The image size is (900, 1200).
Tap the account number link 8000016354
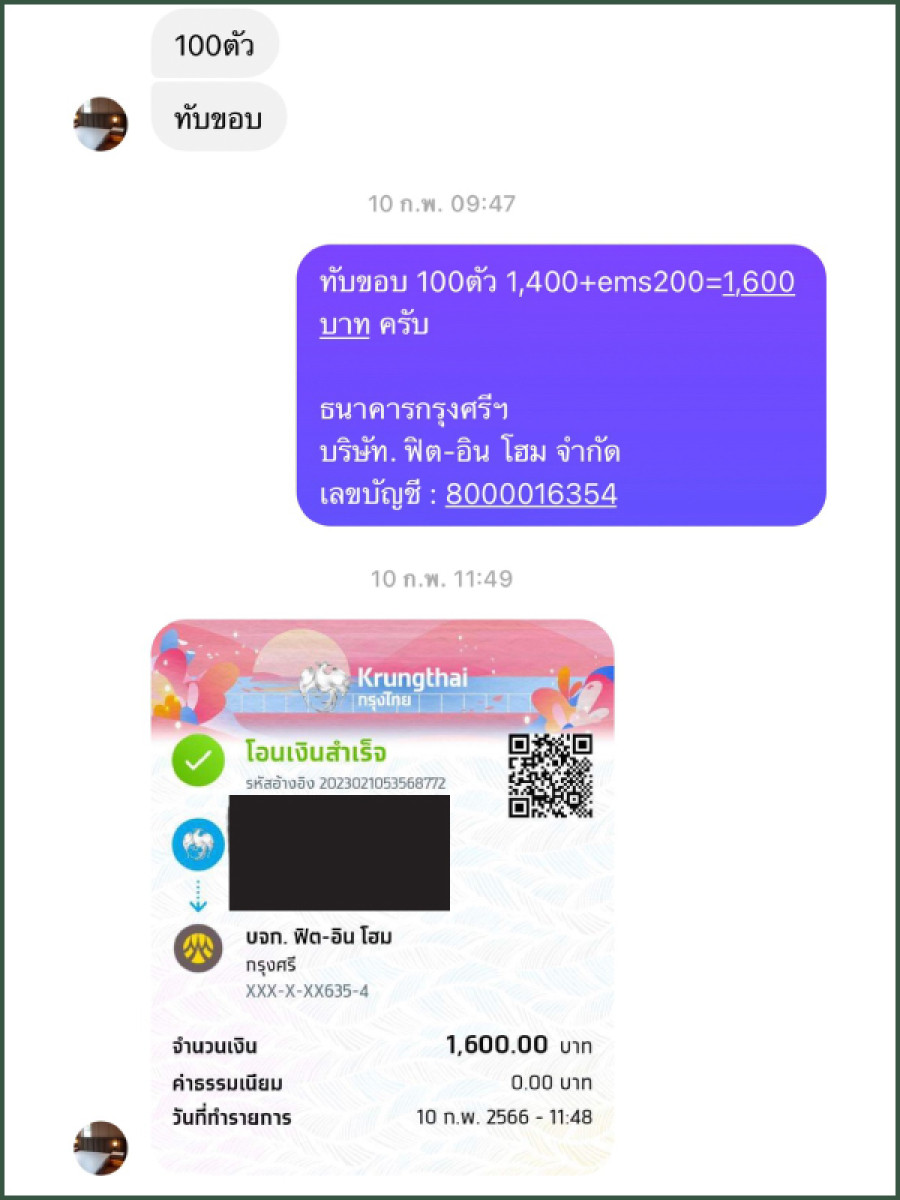(531, 494)
